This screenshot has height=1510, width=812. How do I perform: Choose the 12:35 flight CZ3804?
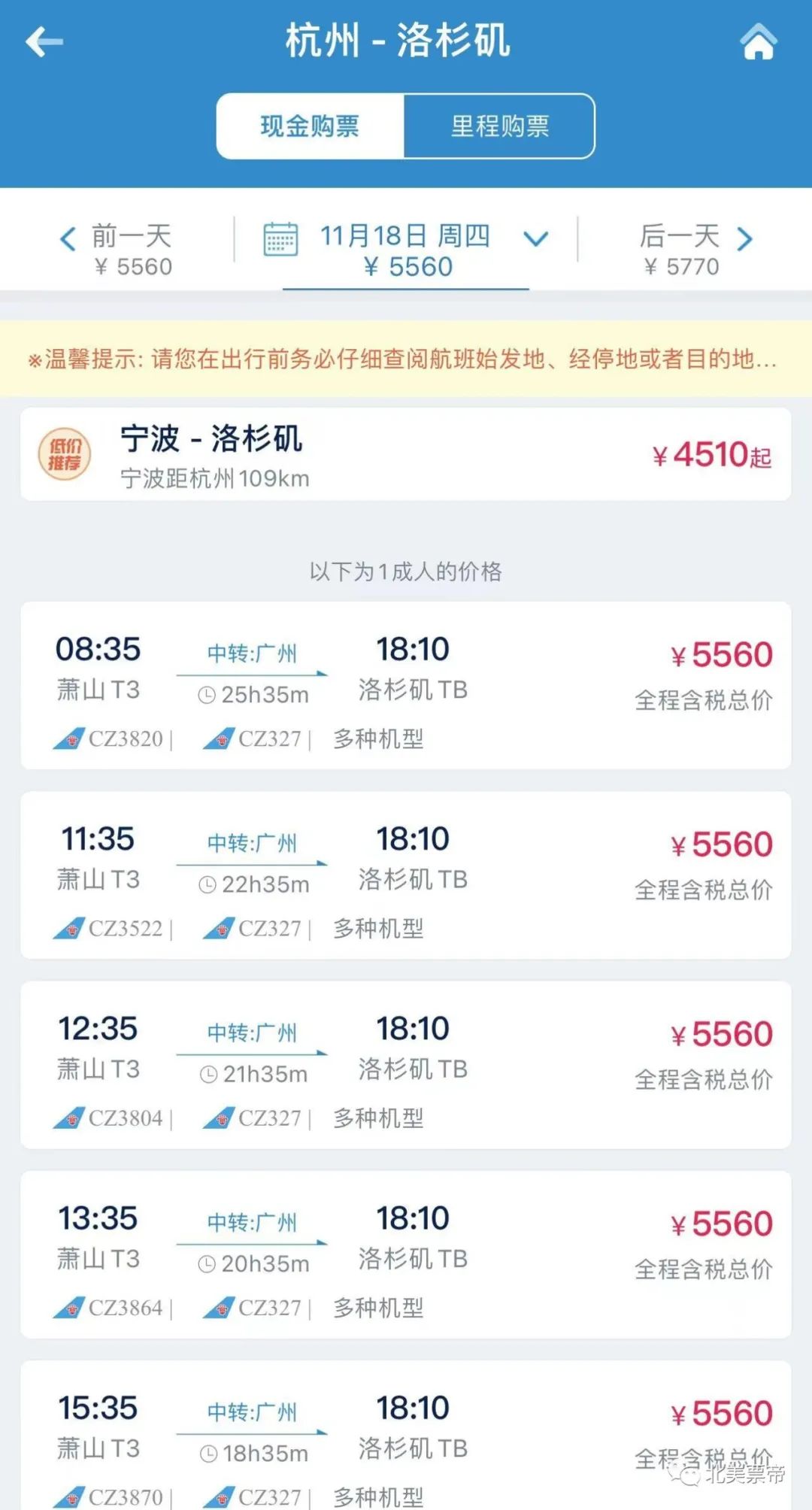tap(406, 1064)
